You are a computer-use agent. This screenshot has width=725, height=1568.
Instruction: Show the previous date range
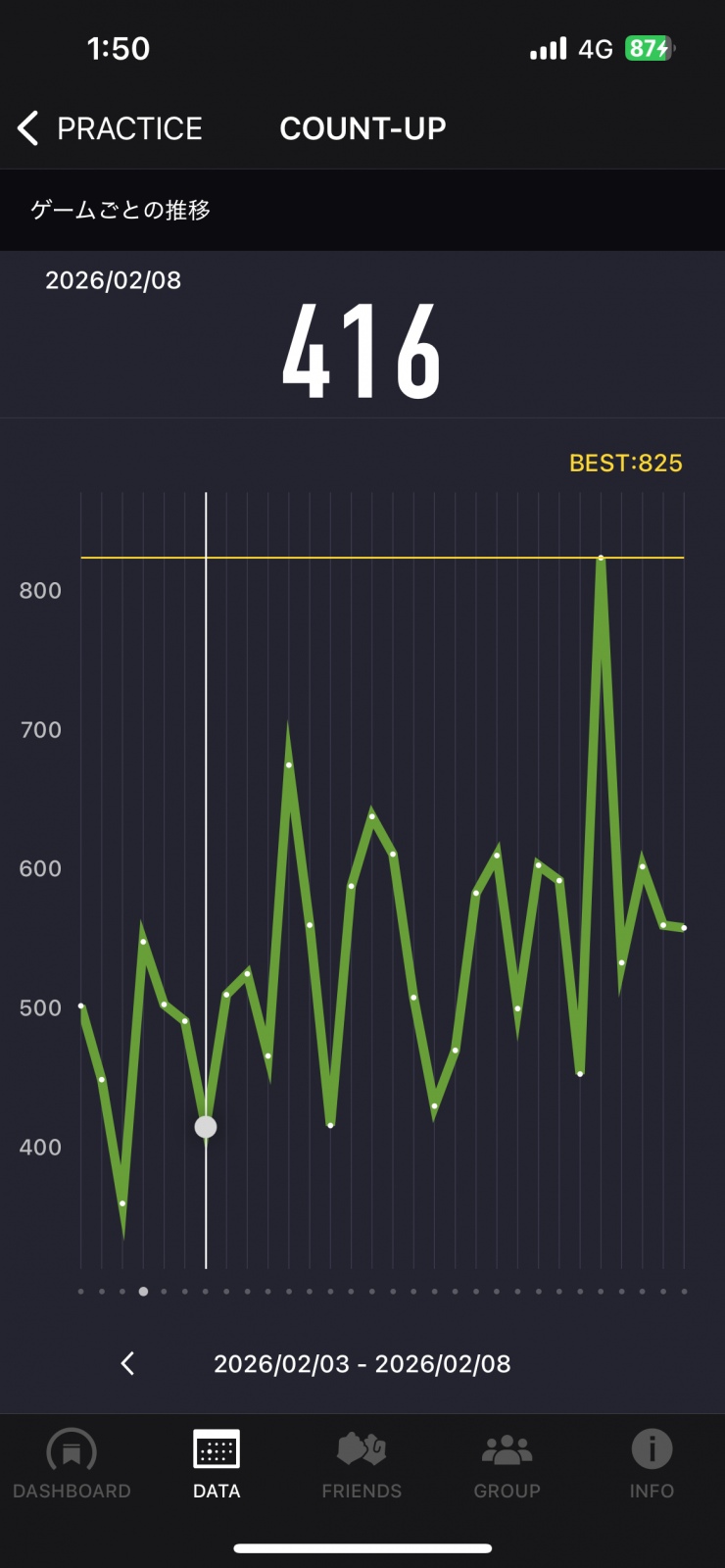pos(127,1363)
